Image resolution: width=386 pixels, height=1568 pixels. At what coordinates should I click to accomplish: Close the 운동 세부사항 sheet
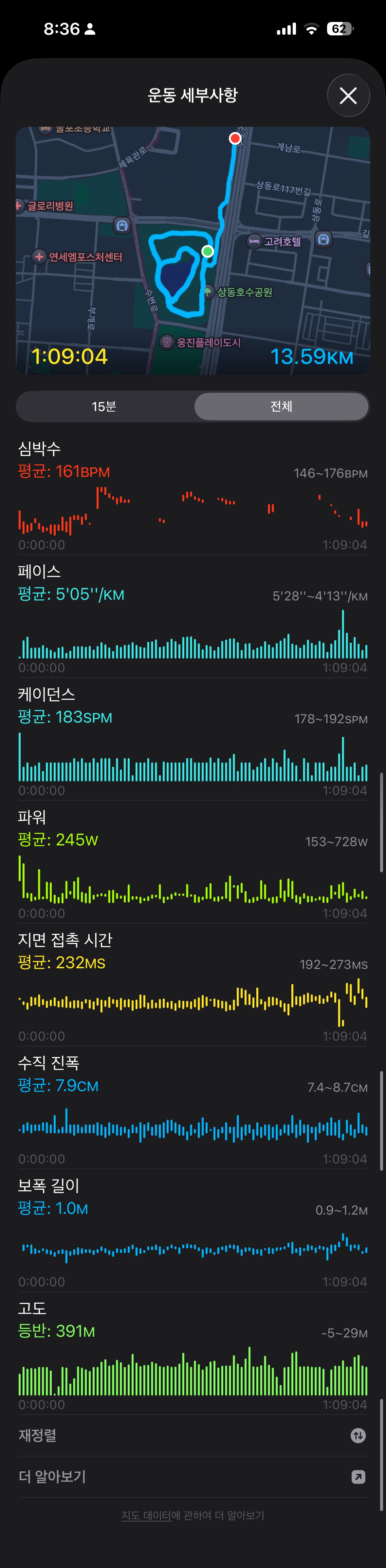[348, 96]
